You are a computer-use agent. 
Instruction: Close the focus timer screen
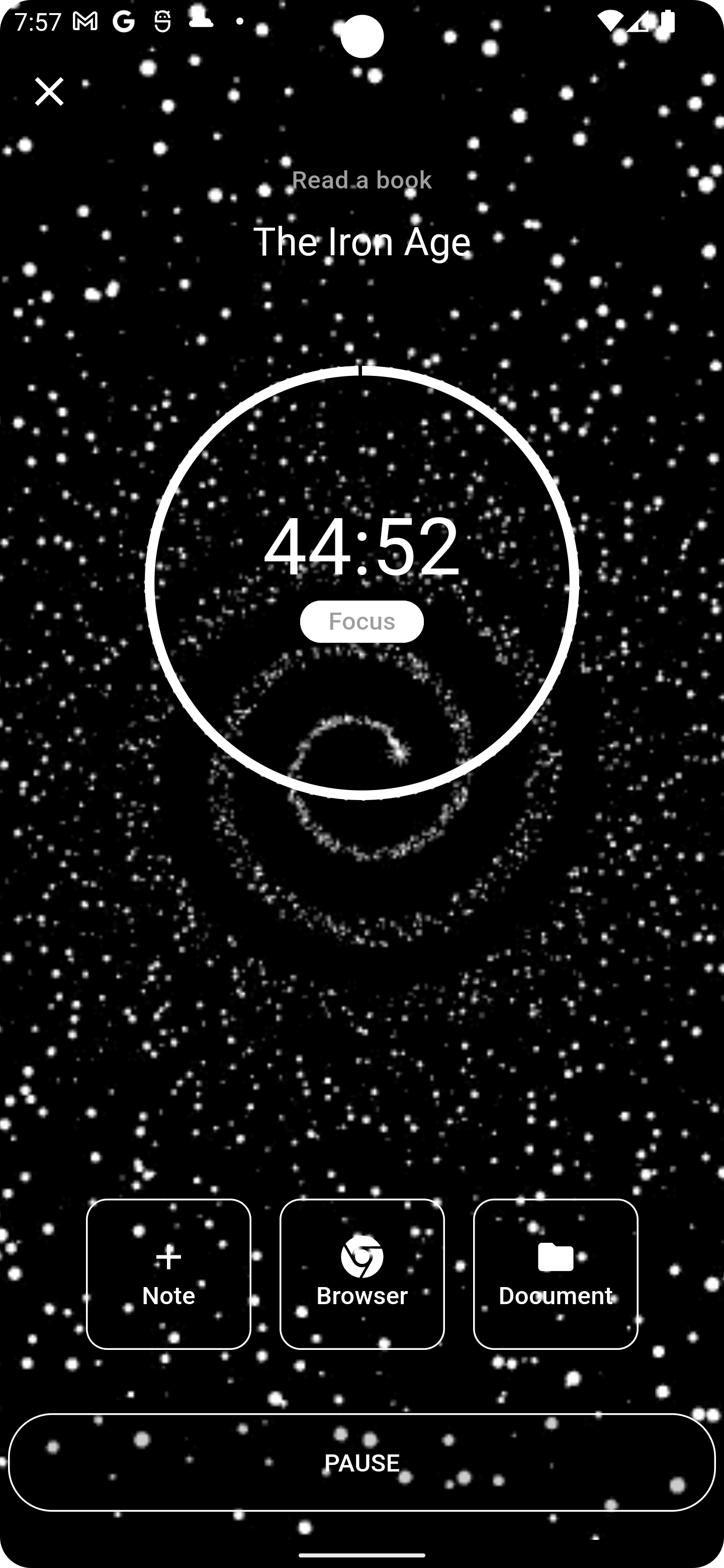pos(49,91)
